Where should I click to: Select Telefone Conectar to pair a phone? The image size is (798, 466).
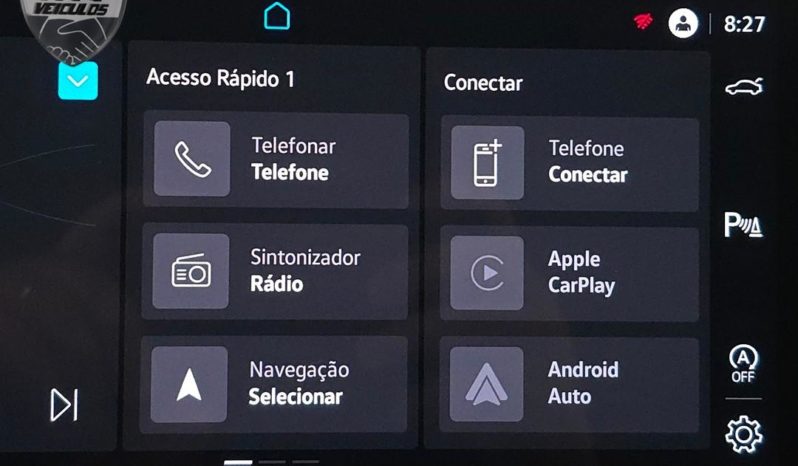[570, 163]
